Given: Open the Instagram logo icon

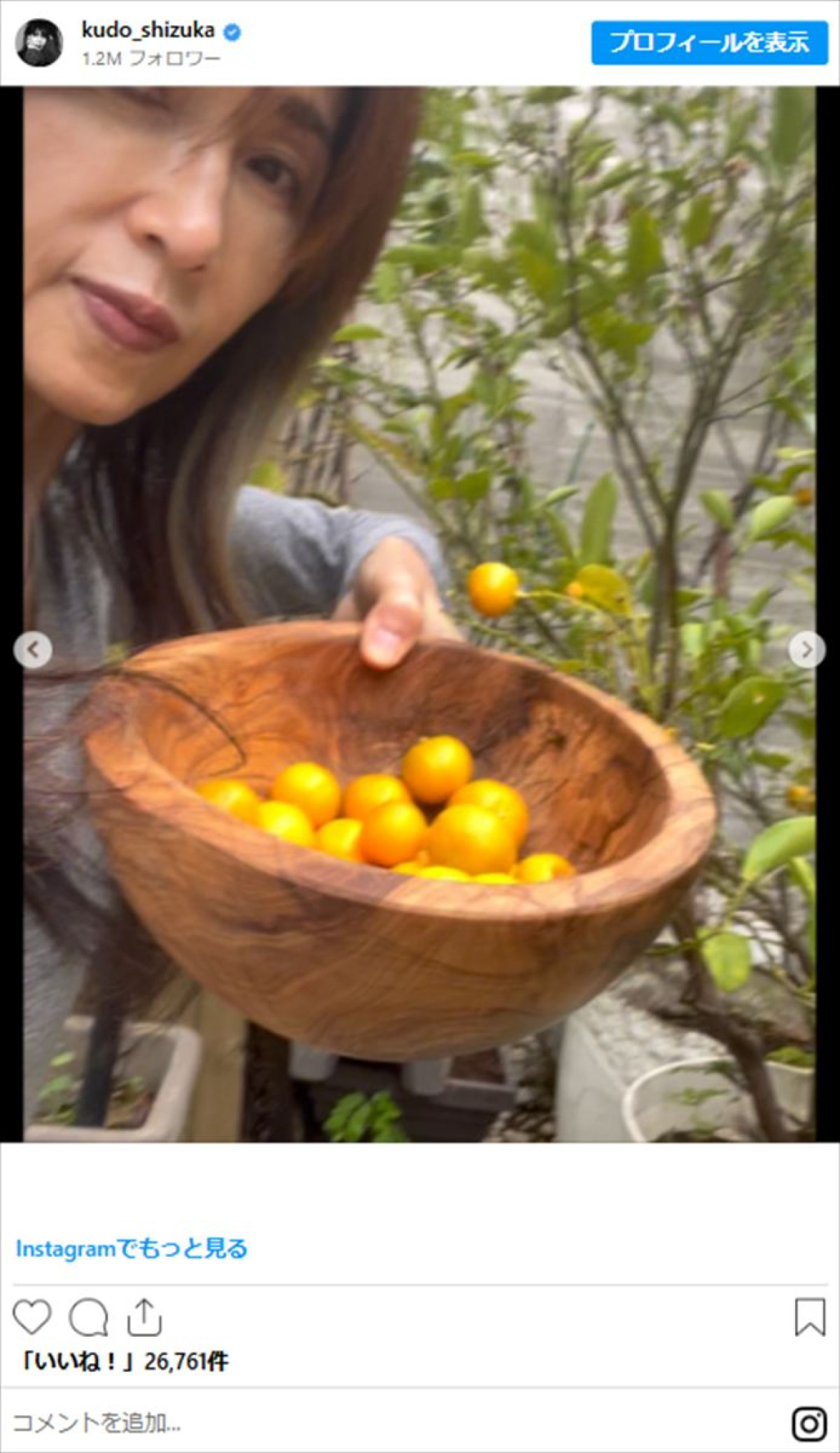Looking at the screenshot, I should pos(809,1424).
